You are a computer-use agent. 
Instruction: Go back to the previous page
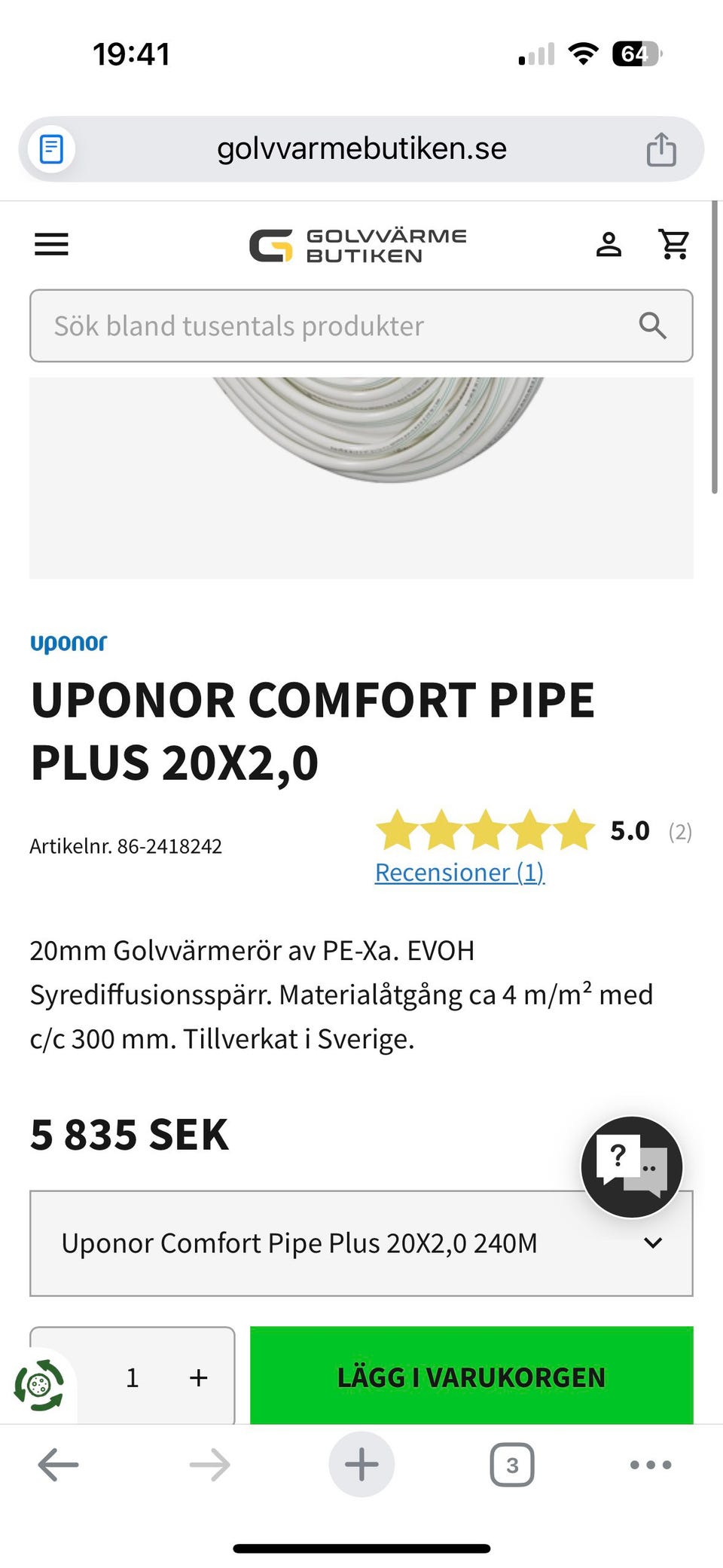pos(58,1465)
